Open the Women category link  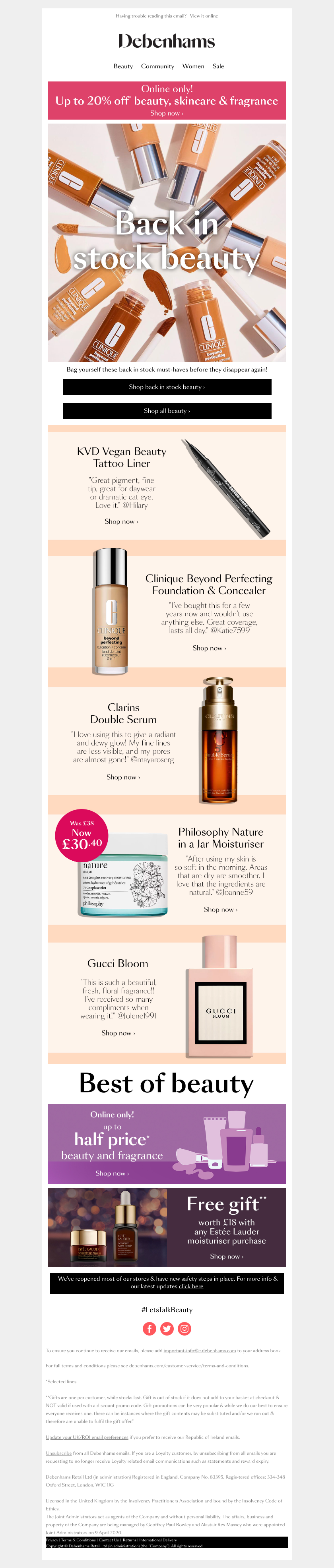tap(193, 66)
